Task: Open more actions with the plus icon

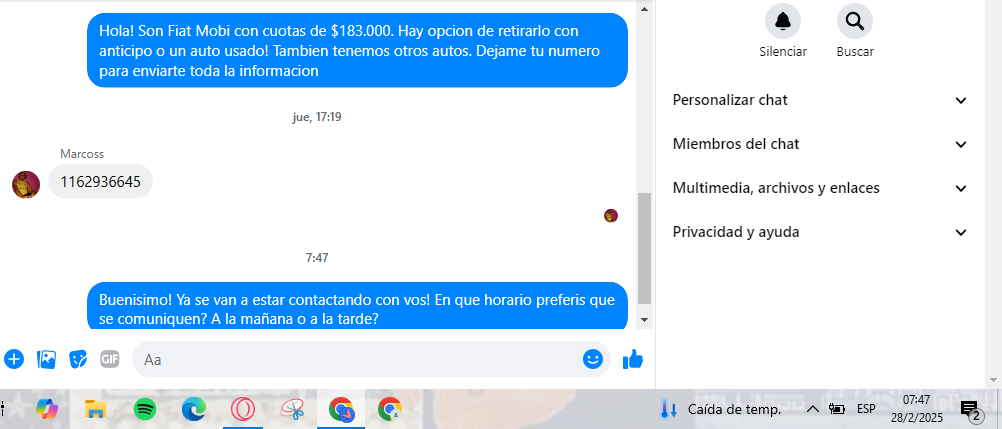Action: 14,359
